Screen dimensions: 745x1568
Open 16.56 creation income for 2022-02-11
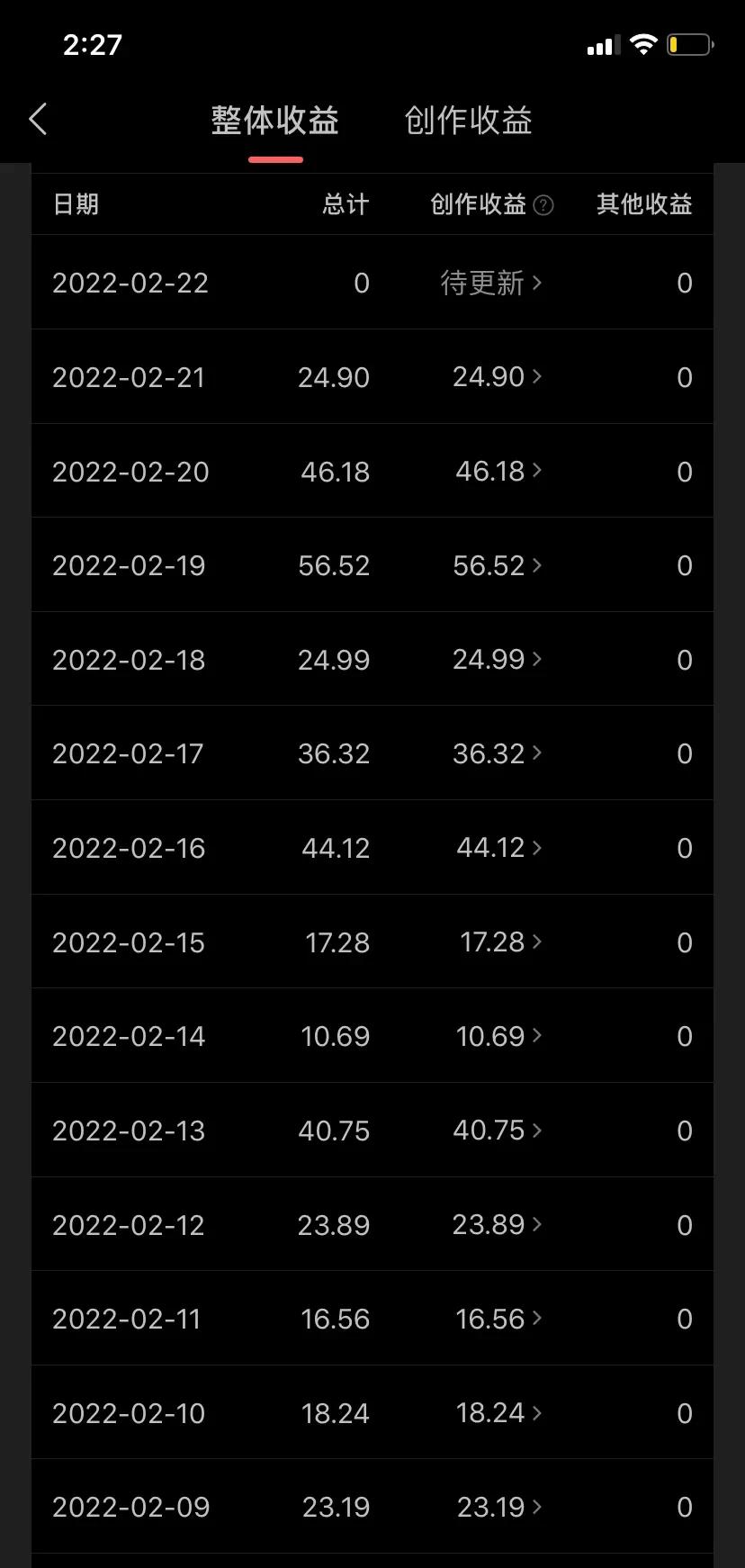pos(498,1319)
